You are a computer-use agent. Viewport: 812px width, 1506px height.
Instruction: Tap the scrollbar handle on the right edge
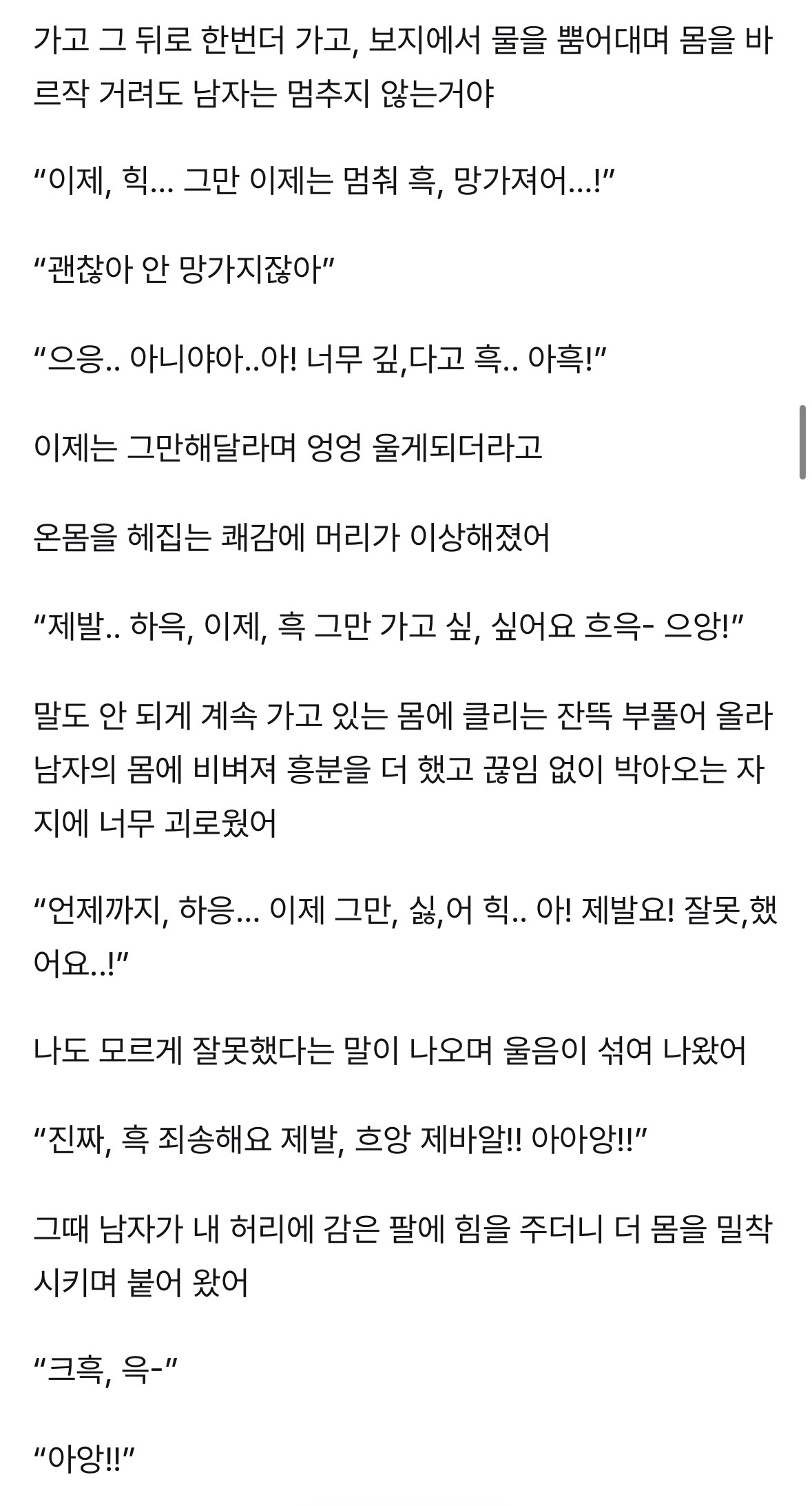point(802,442)
